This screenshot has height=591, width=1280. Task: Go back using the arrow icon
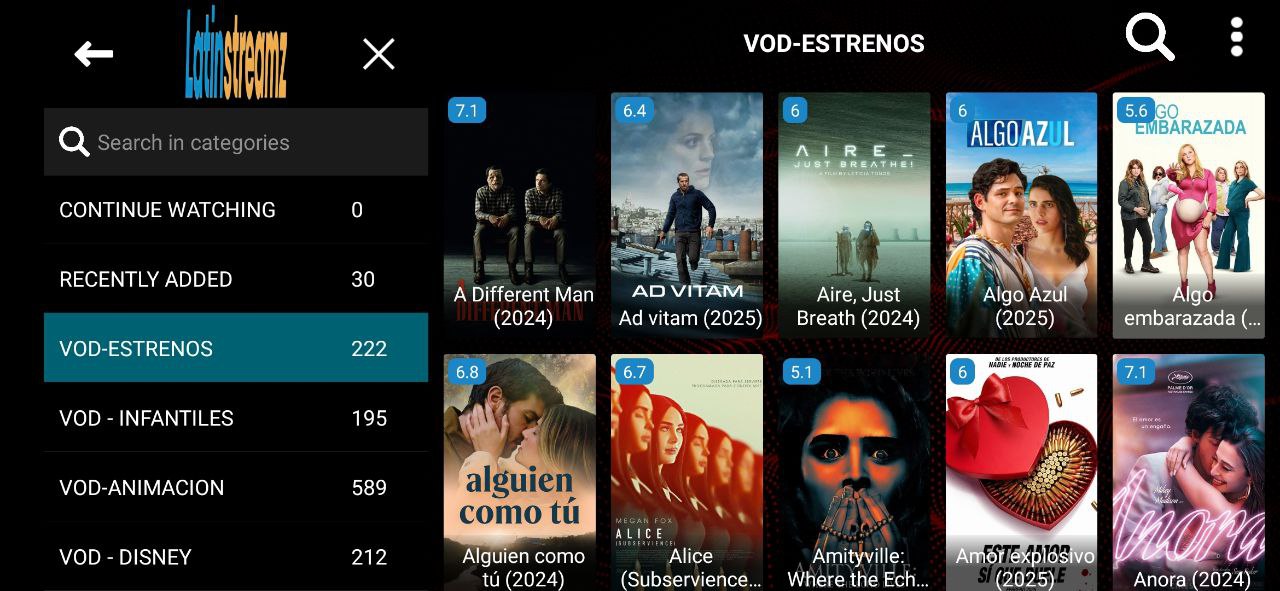[x=94, y=54]
